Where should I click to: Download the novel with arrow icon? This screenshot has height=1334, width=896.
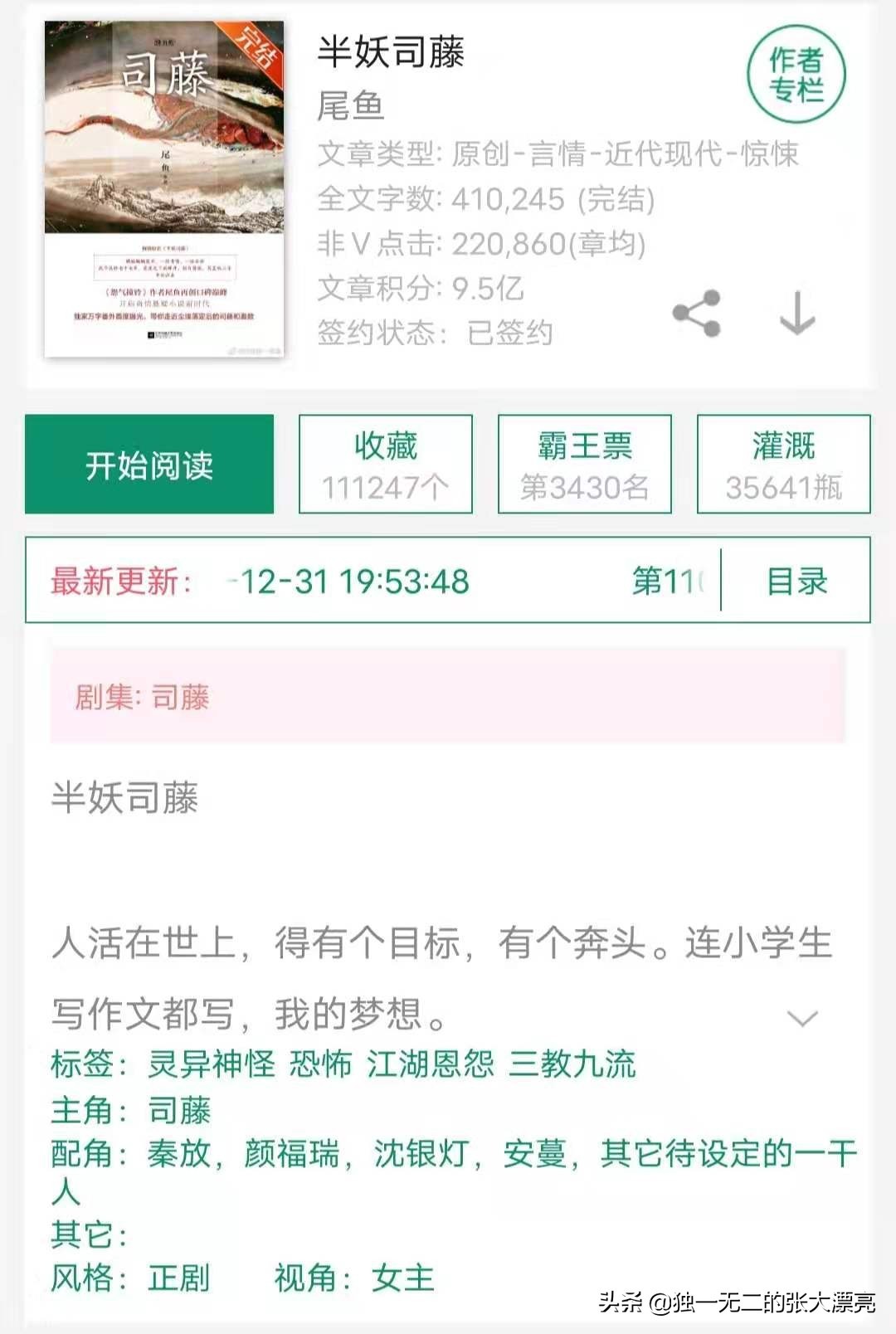[796, 314]
